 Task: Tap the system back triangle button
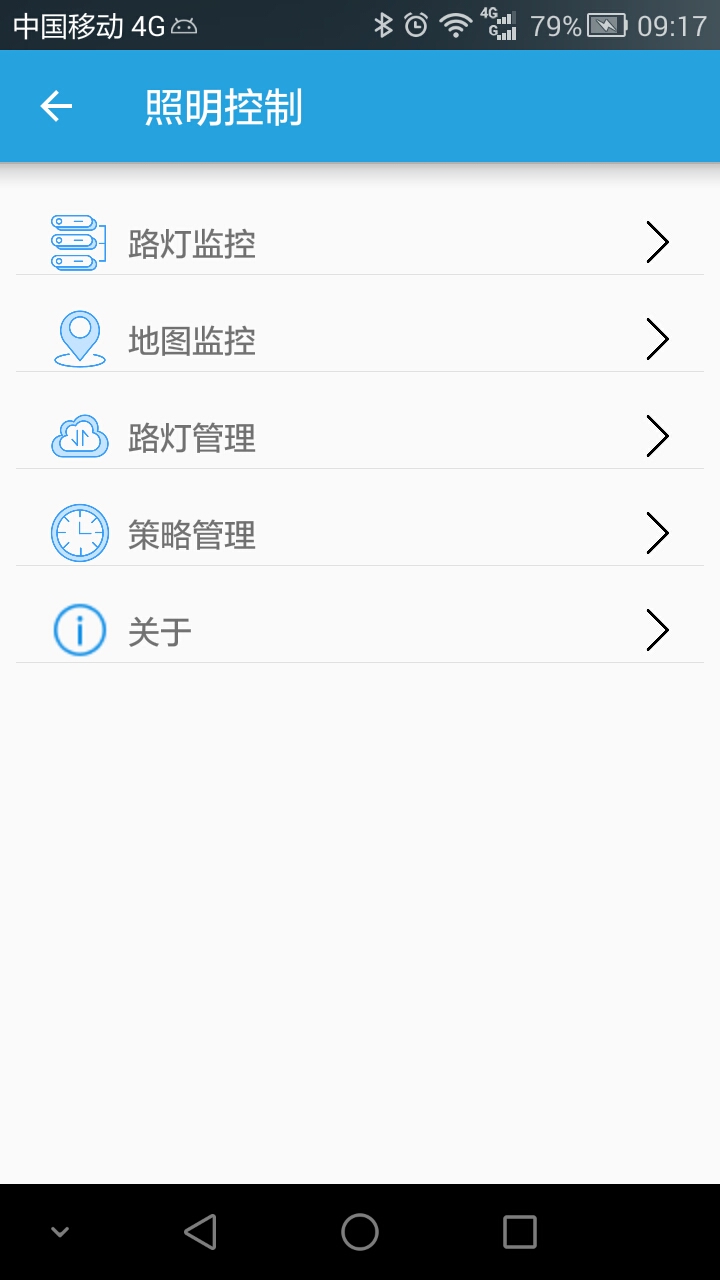tap(201, 1232)
